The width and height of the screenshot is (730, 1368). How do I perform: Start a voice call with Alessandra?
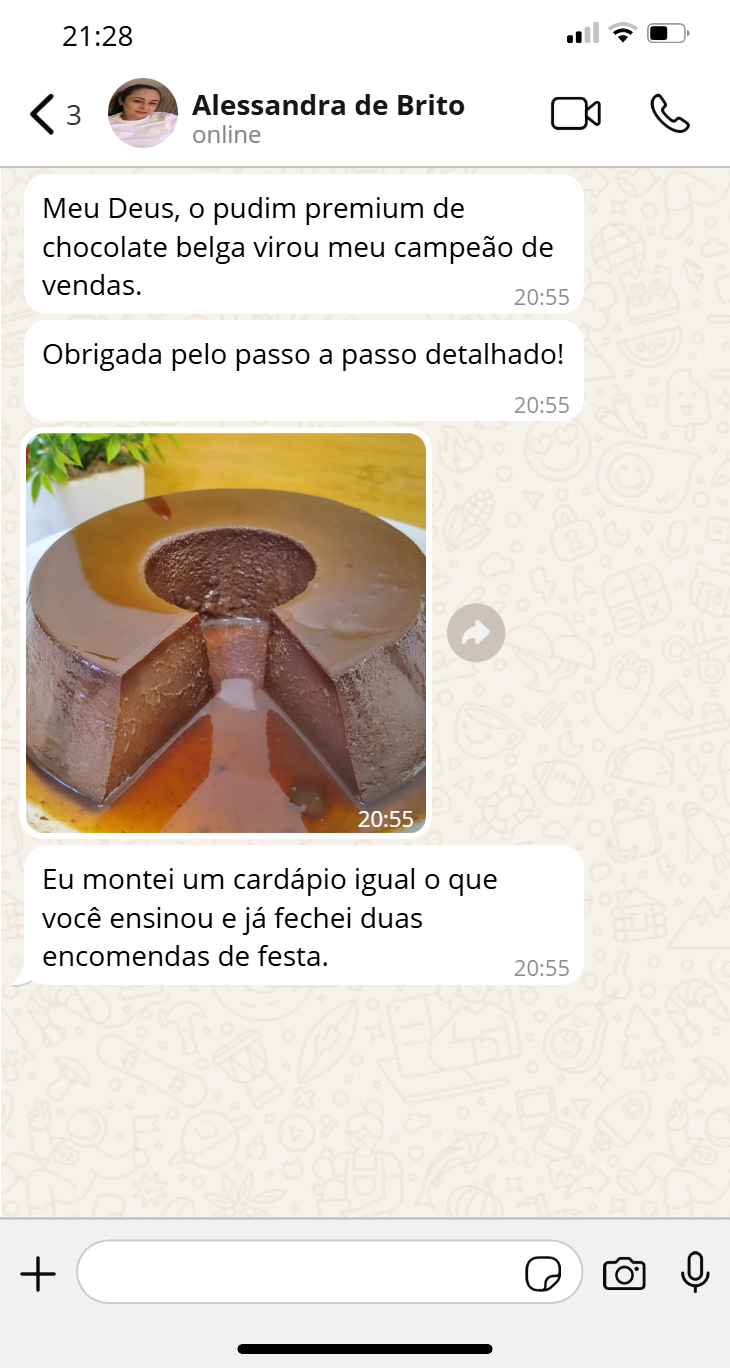click(x=669, y=114)
